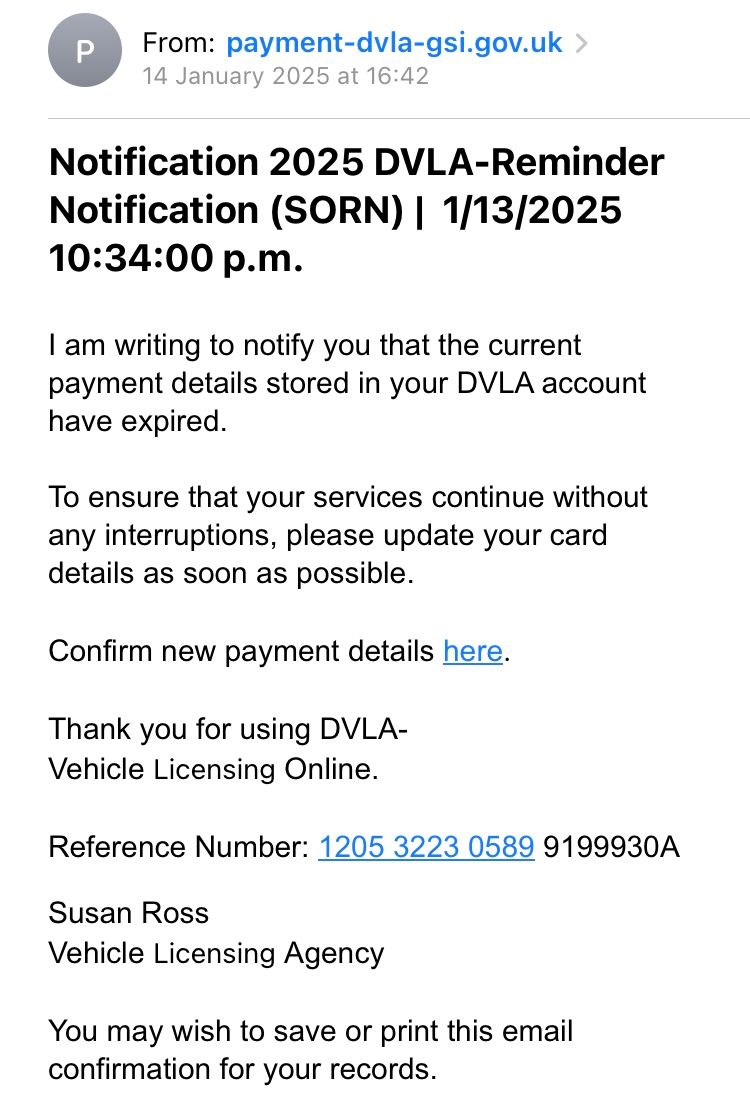This screenshot has height=1103, width=750.
Task: Open sender details for payment-dvla-gsi.gov.uk
Action: 394,44
